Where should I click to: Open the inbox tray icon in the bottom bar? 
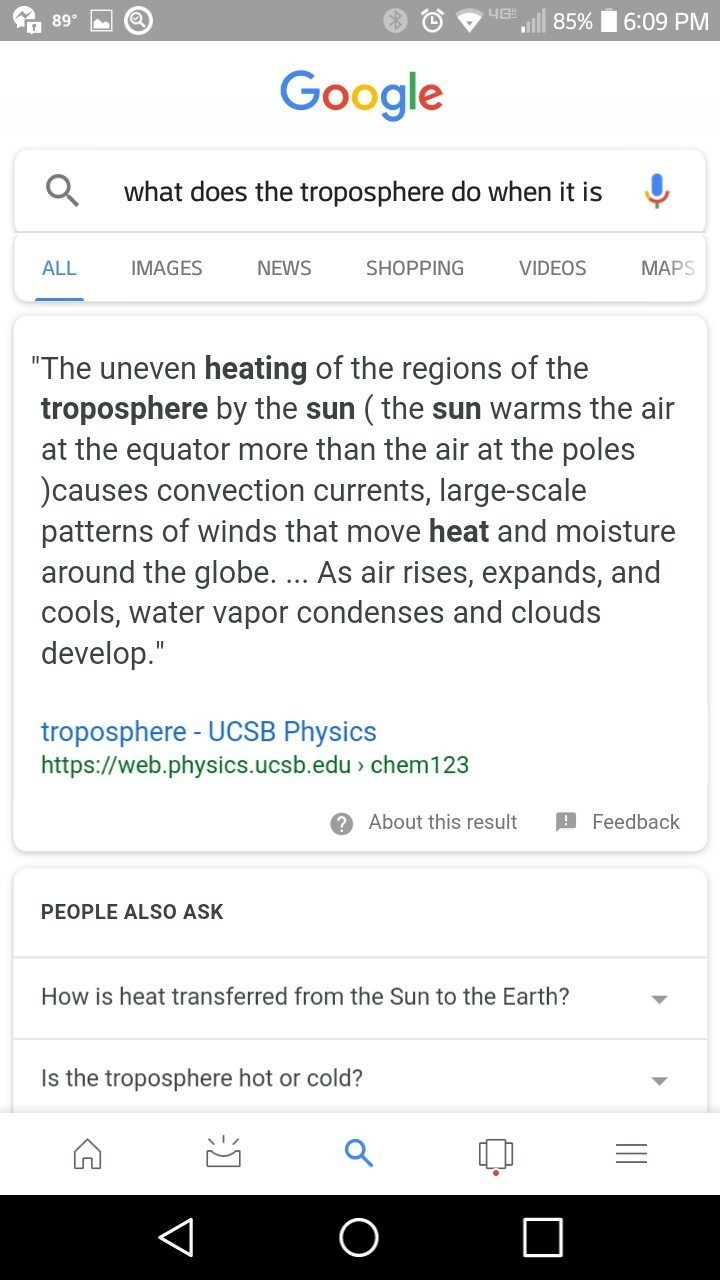point(223,1152)
